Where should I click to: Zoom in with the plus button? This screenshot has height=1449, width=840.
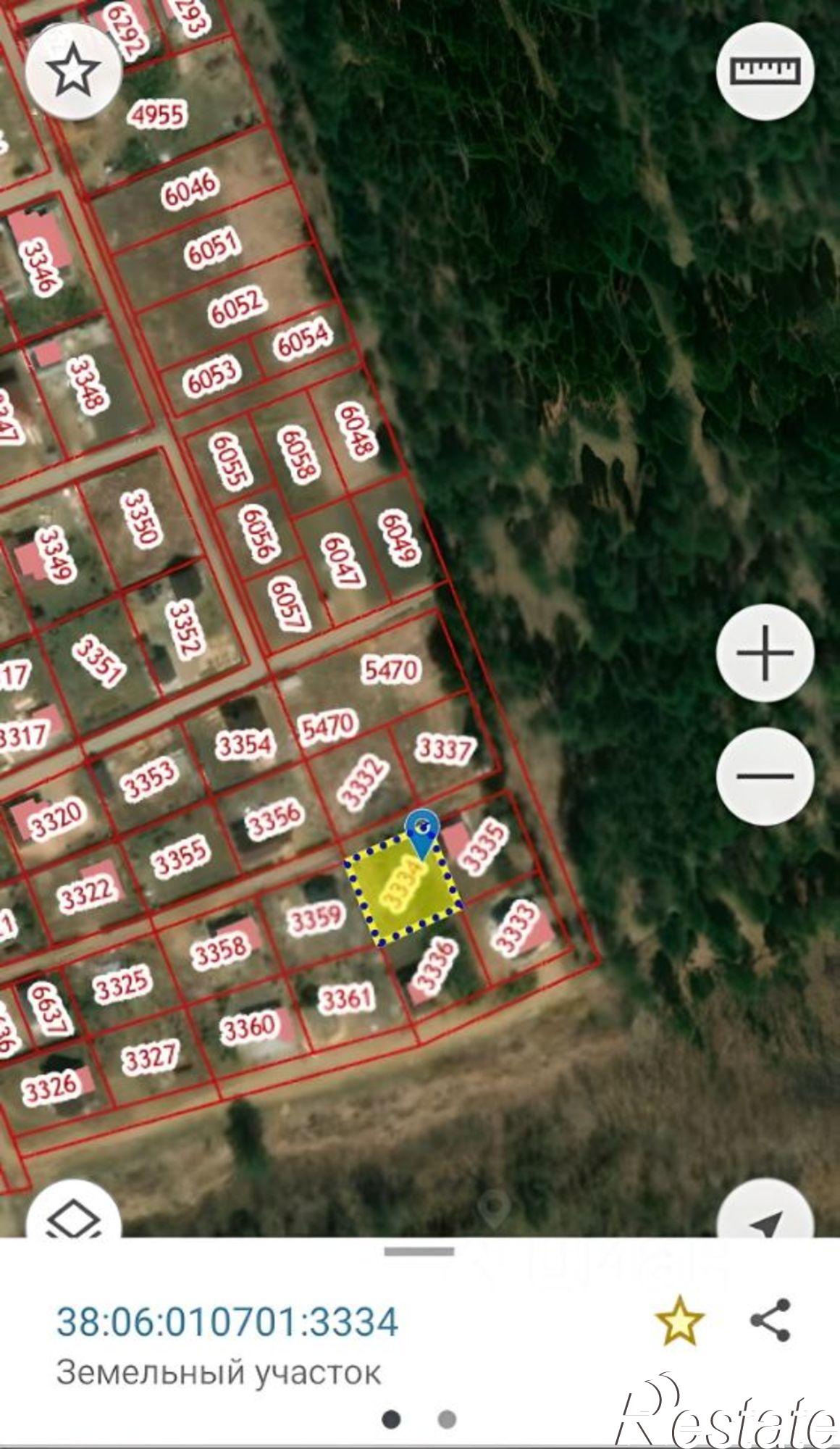765,653
